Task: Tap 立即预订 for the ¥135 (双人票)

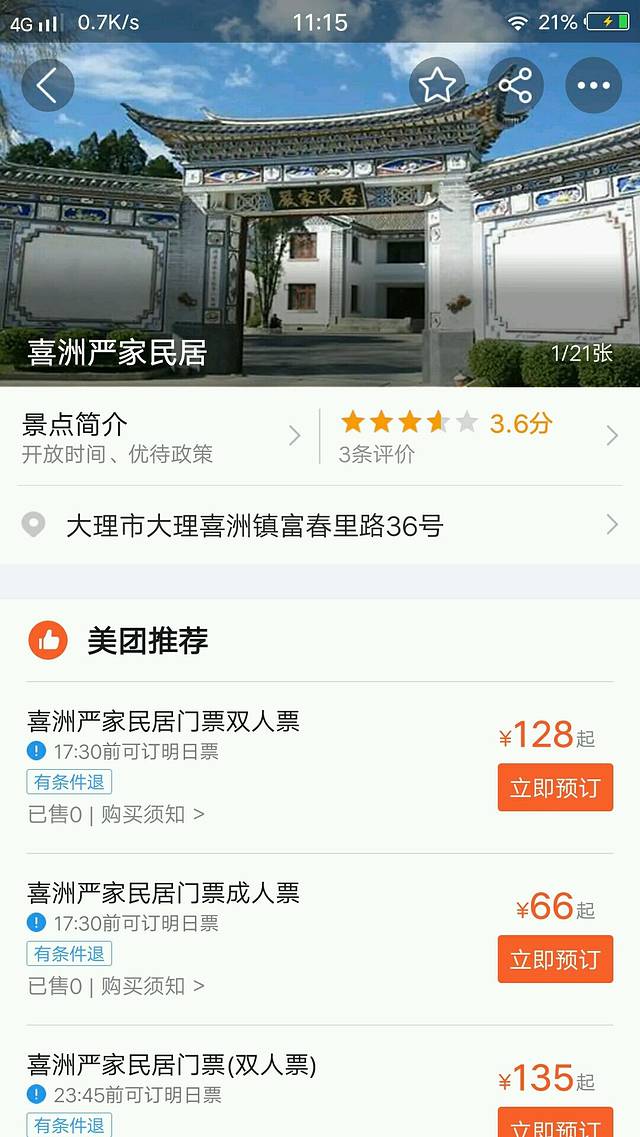Action: (555, 1122)
